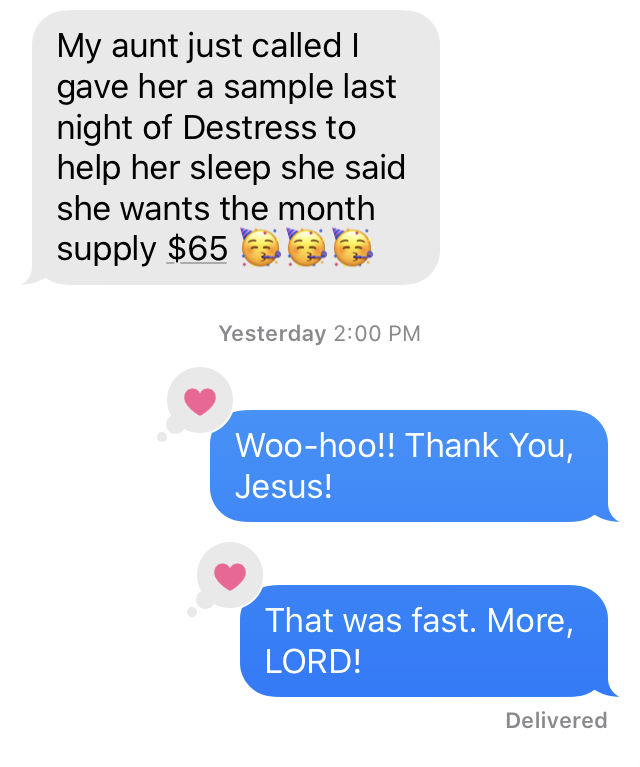Tap the underlined $65 amount link
Screen dimensions: 640x767
click(x=197, y=249)
